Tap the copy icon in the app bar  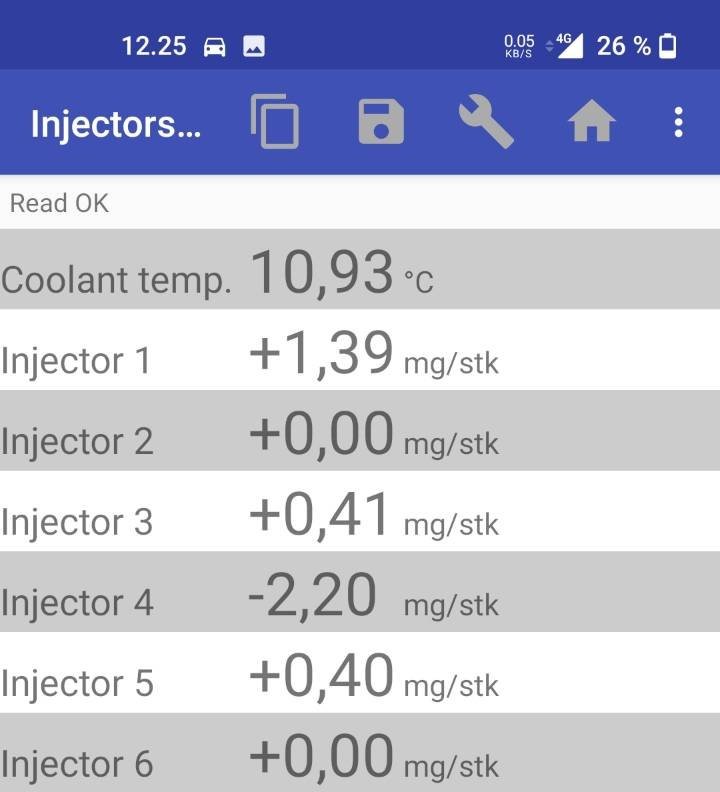pos(275,122)
